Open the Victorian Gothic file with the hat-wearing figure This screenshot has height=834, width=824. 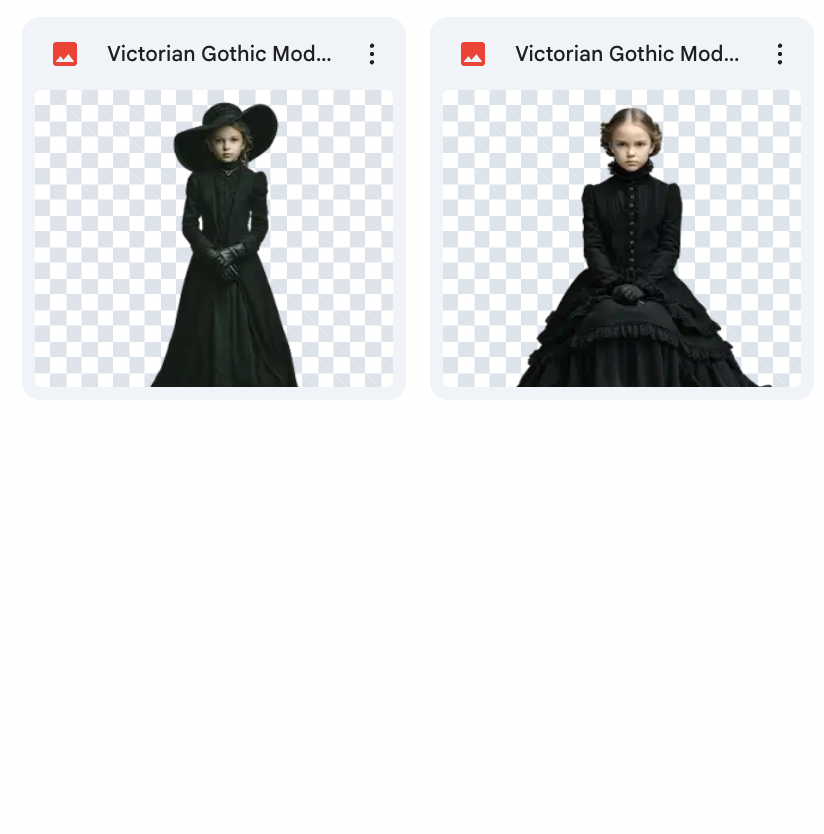click(214, 238)
